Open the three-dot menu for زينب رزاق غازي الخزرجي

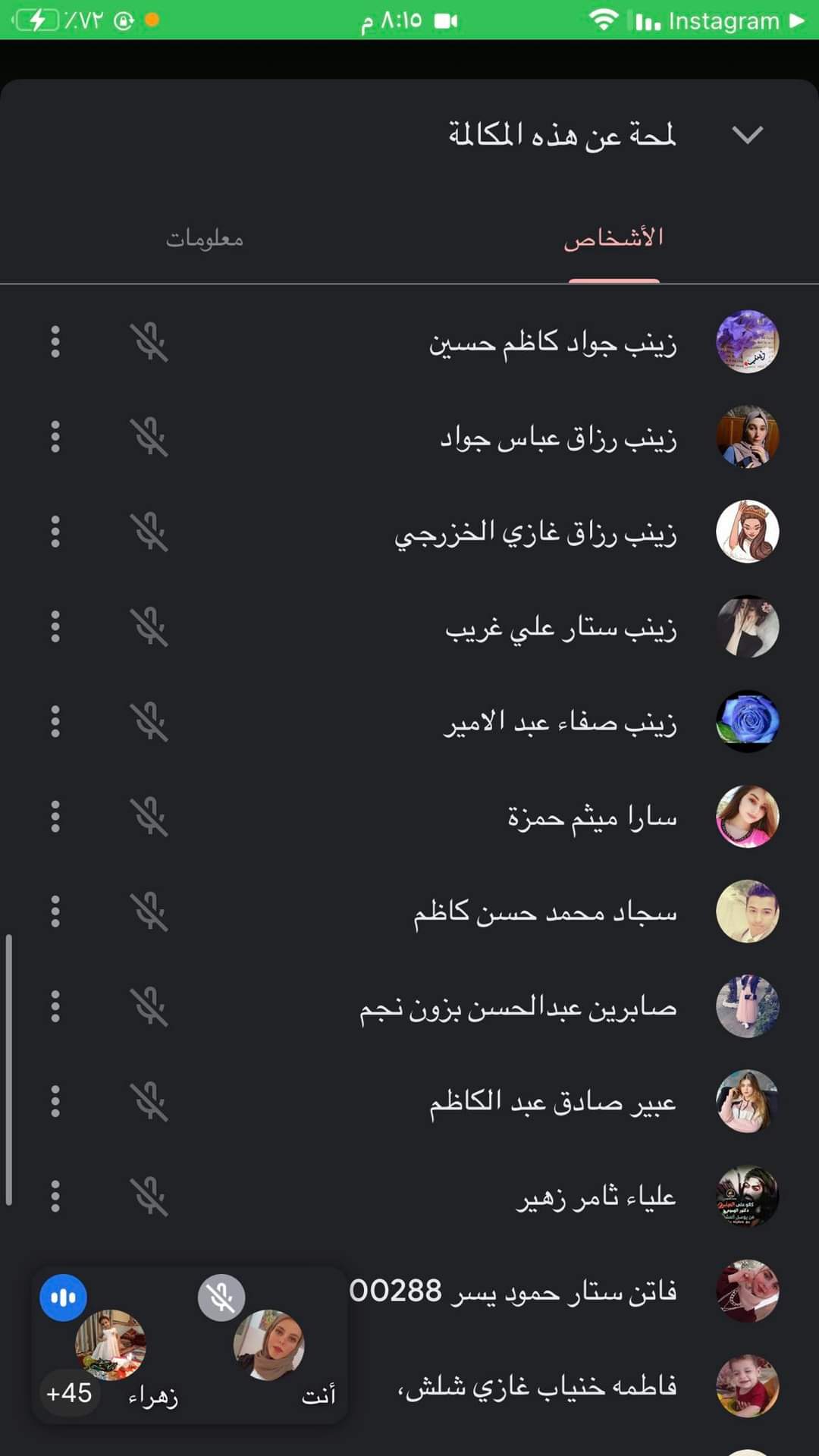coord(55,532)
